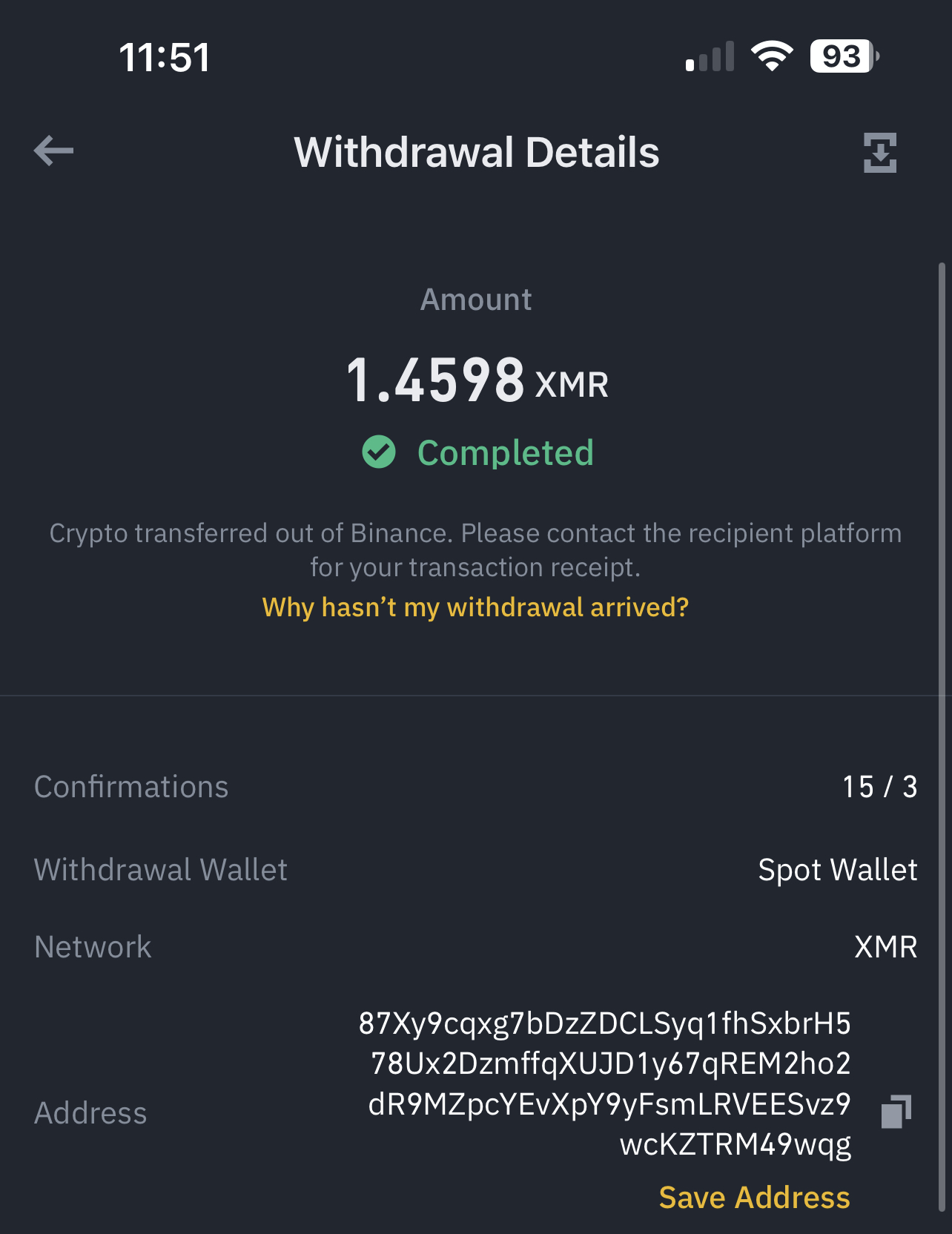Tap Save Address
Image resolution: width=952 pixels, height=1234 pixels.
(x=754, y=1197)
